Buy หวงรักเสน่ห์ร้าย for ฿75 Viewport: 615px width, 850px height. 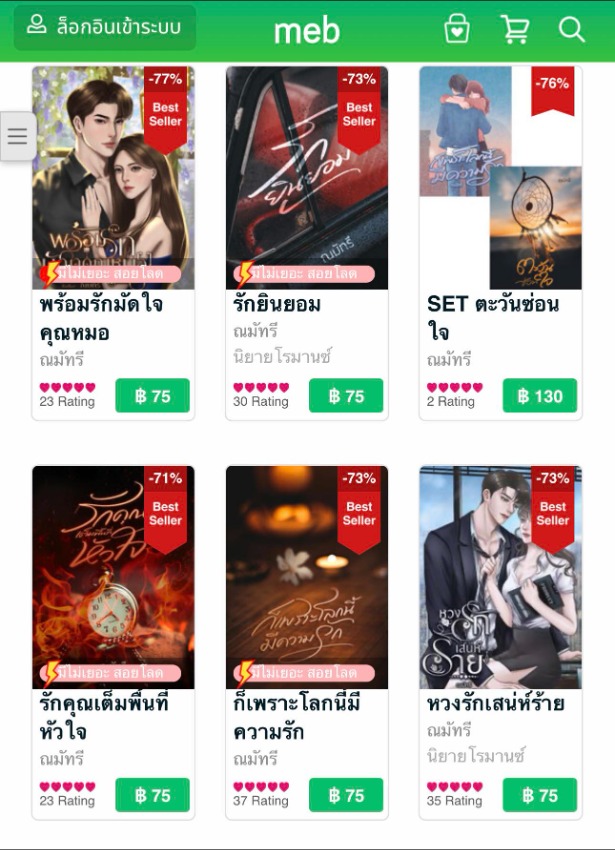pyautogui.click(x=540, y=796)
